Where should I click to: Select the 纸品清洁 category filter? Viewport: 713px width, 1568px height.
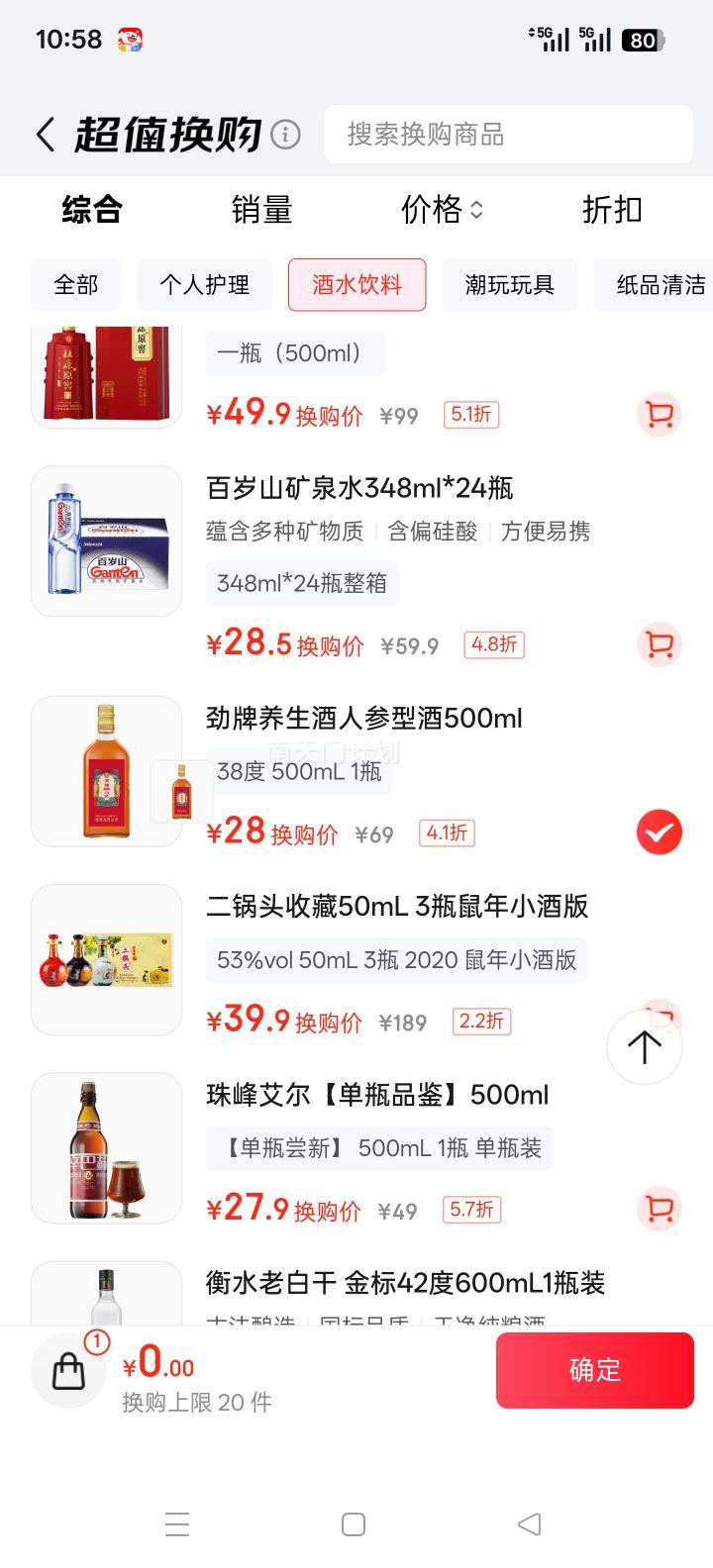(x=665, y=285)
